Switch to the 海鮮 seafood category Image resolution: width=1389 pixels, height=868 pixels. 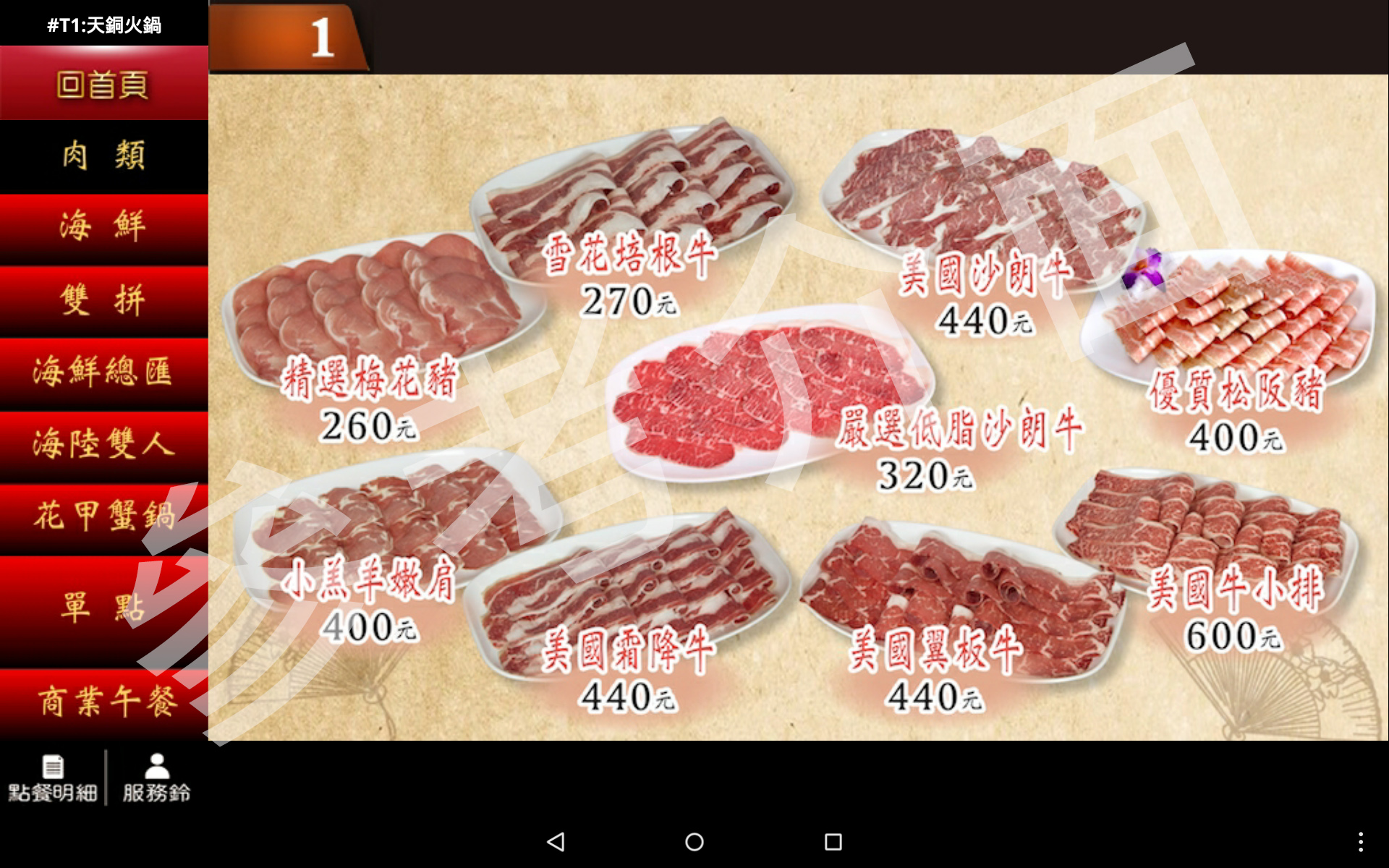point(103,227)
